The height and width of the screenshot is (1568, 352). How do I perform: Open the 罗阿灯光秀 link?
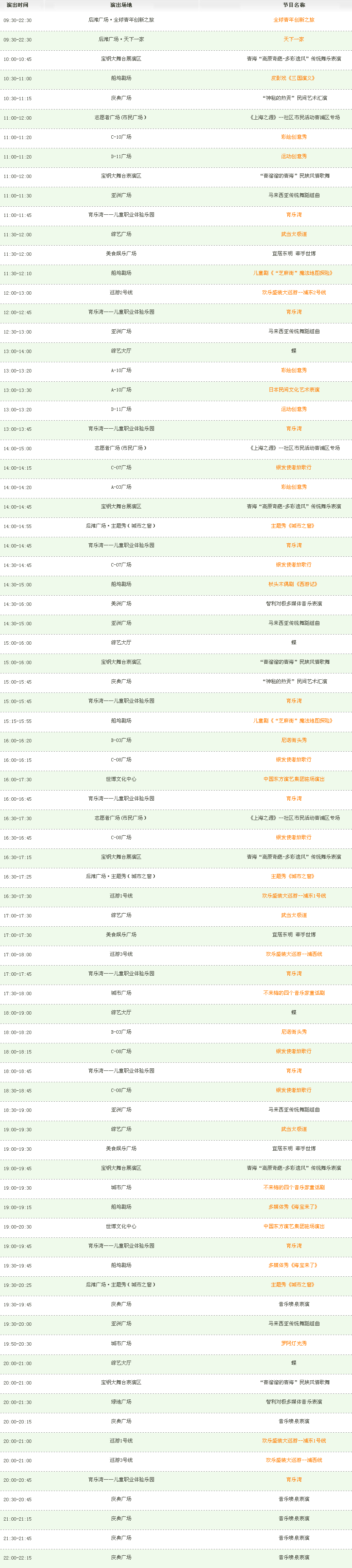(x=294, y=1344)
